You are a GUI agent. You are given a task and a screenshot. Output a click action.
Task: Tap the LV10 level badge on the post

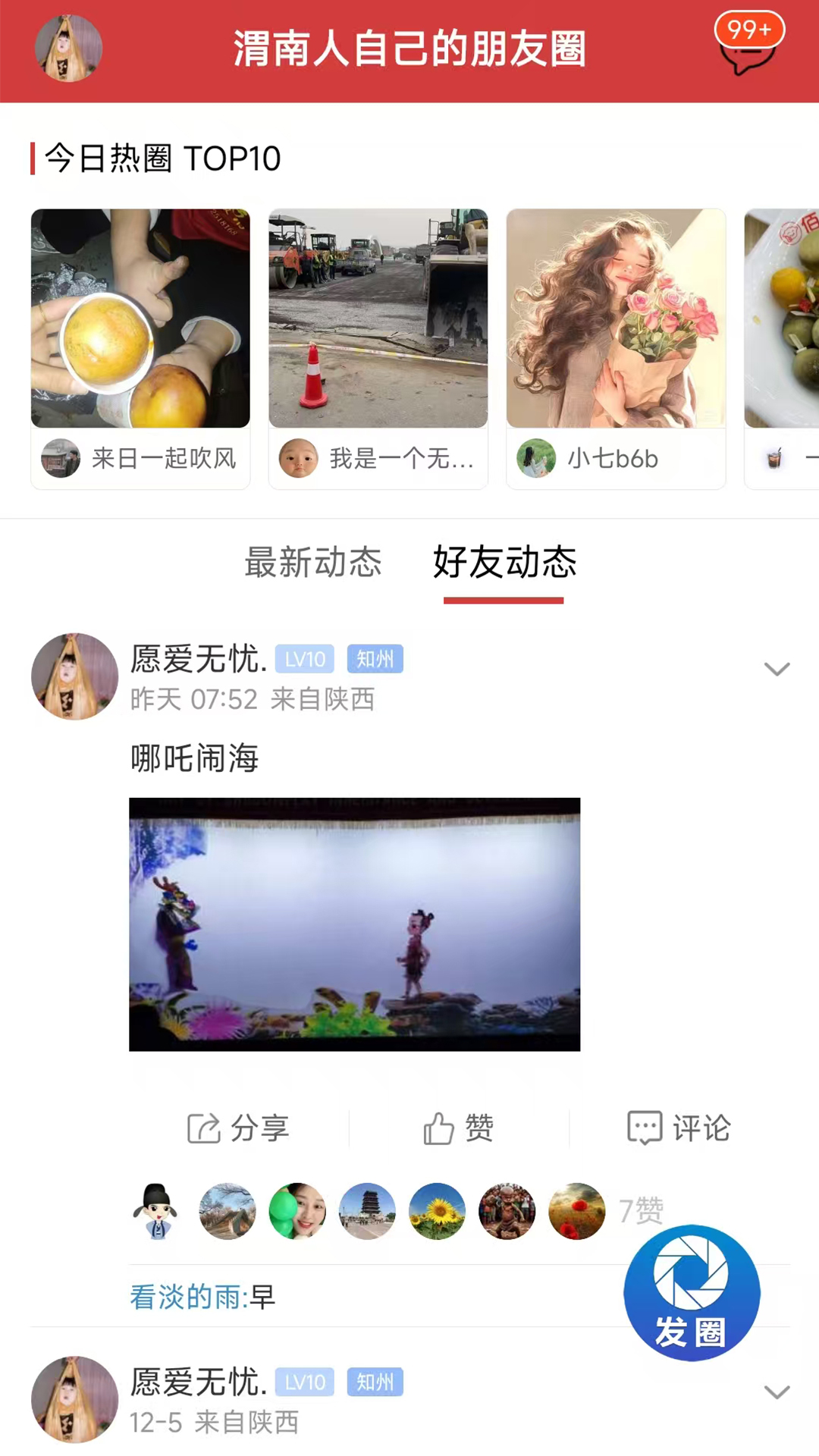tap(303, 659)
